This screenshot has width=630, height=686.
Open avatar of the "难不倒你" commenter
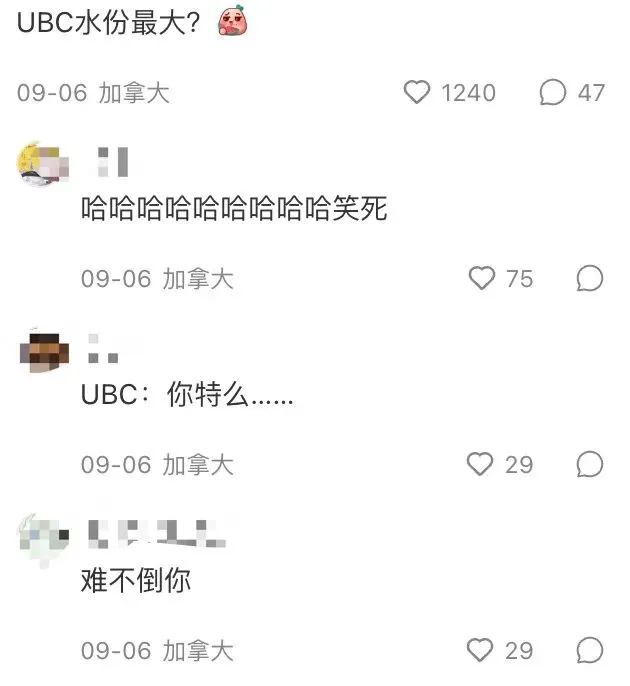(x=44, y=538)
